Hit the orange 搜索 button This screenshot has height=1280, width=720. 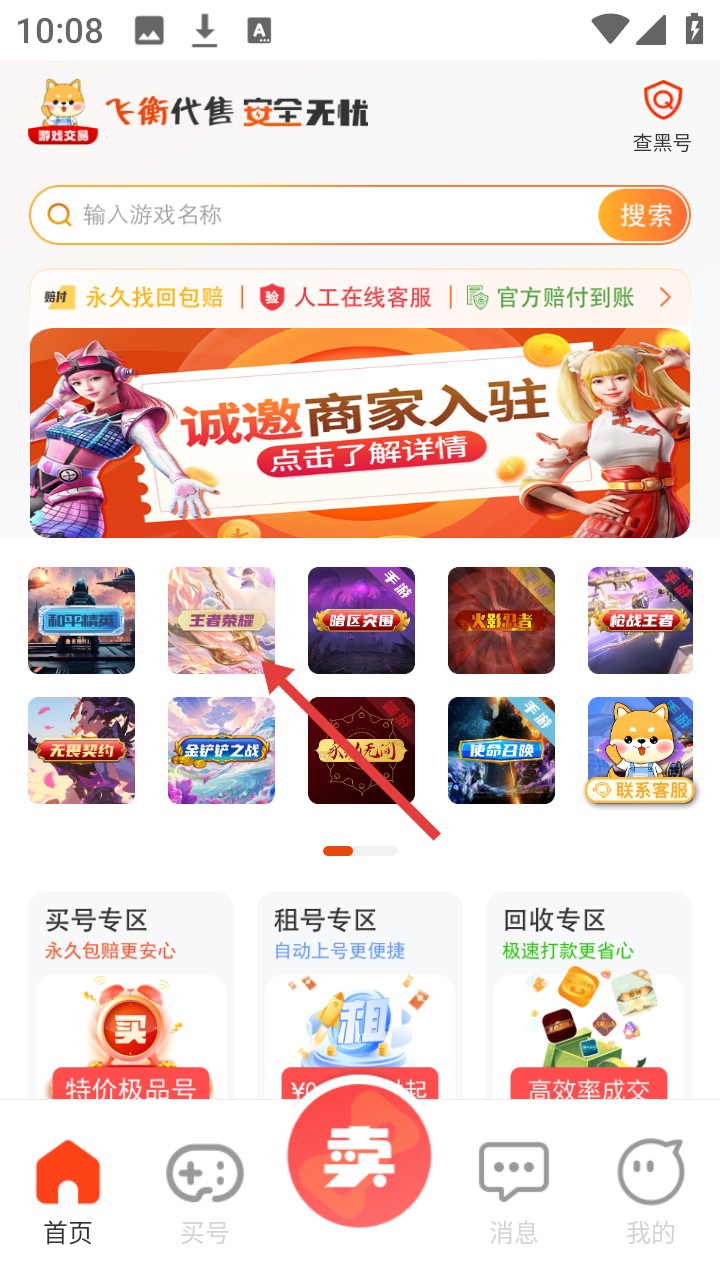(645, 215)
